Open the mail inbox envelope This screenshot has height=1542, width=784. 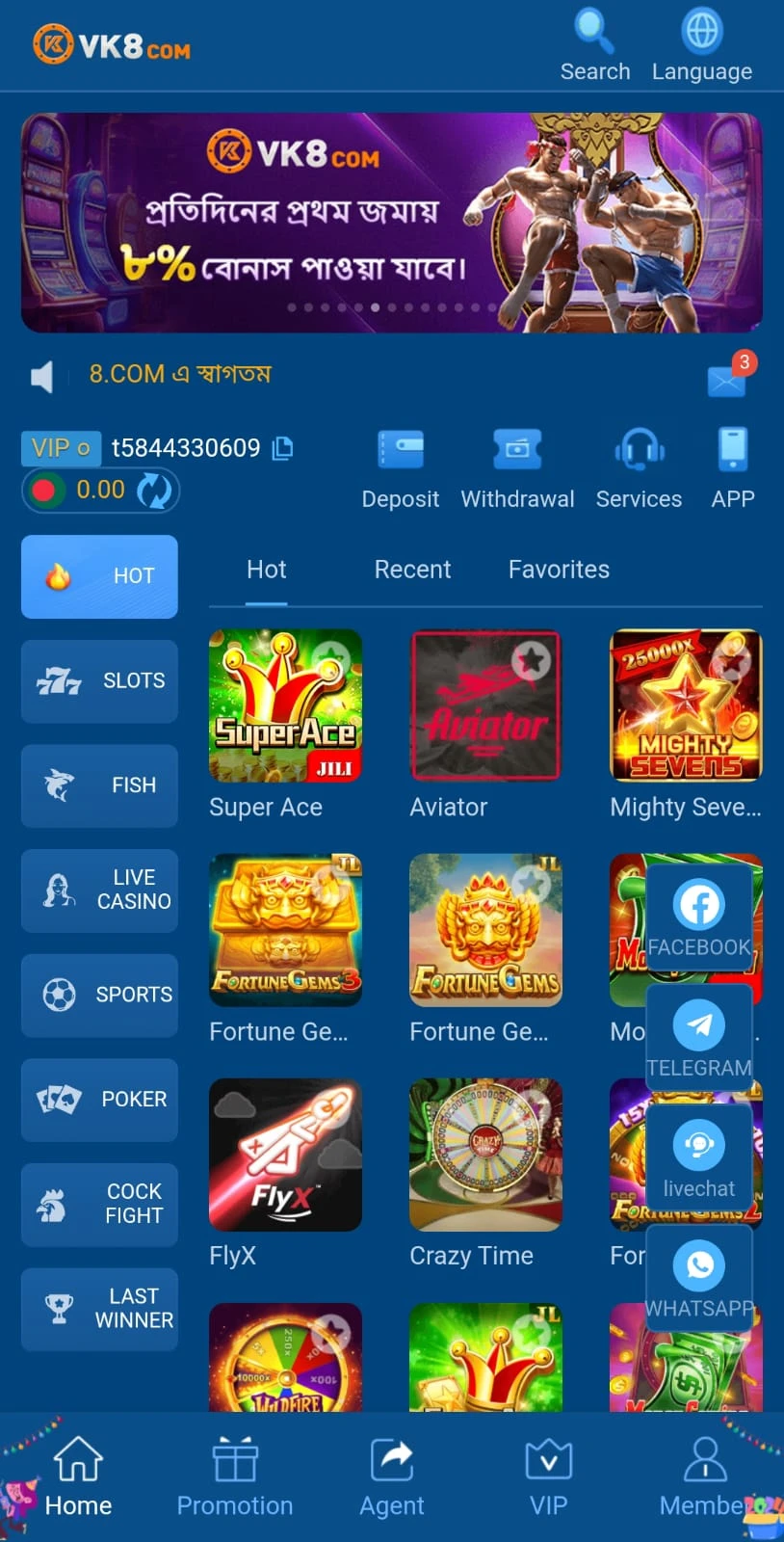pyautogui.click(x=727, y=380)
